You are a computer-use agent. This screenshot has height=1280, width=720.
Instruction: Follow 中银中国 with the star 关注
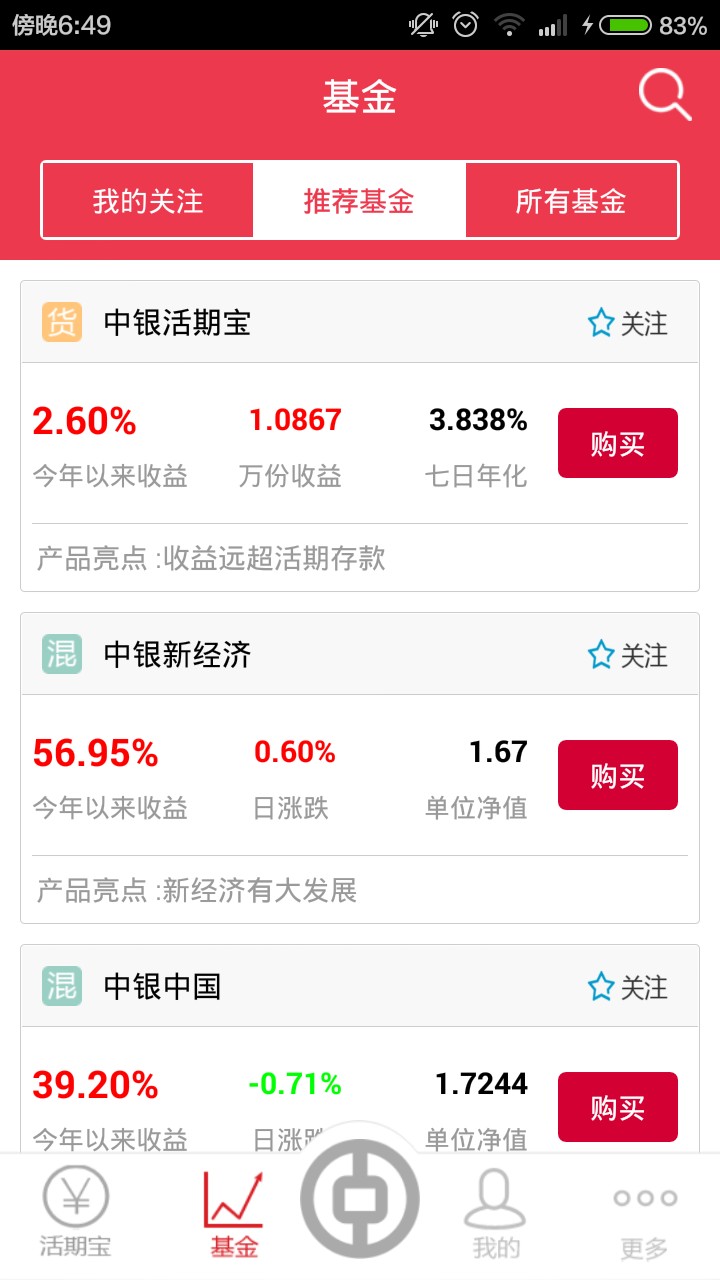coord(627,987)
